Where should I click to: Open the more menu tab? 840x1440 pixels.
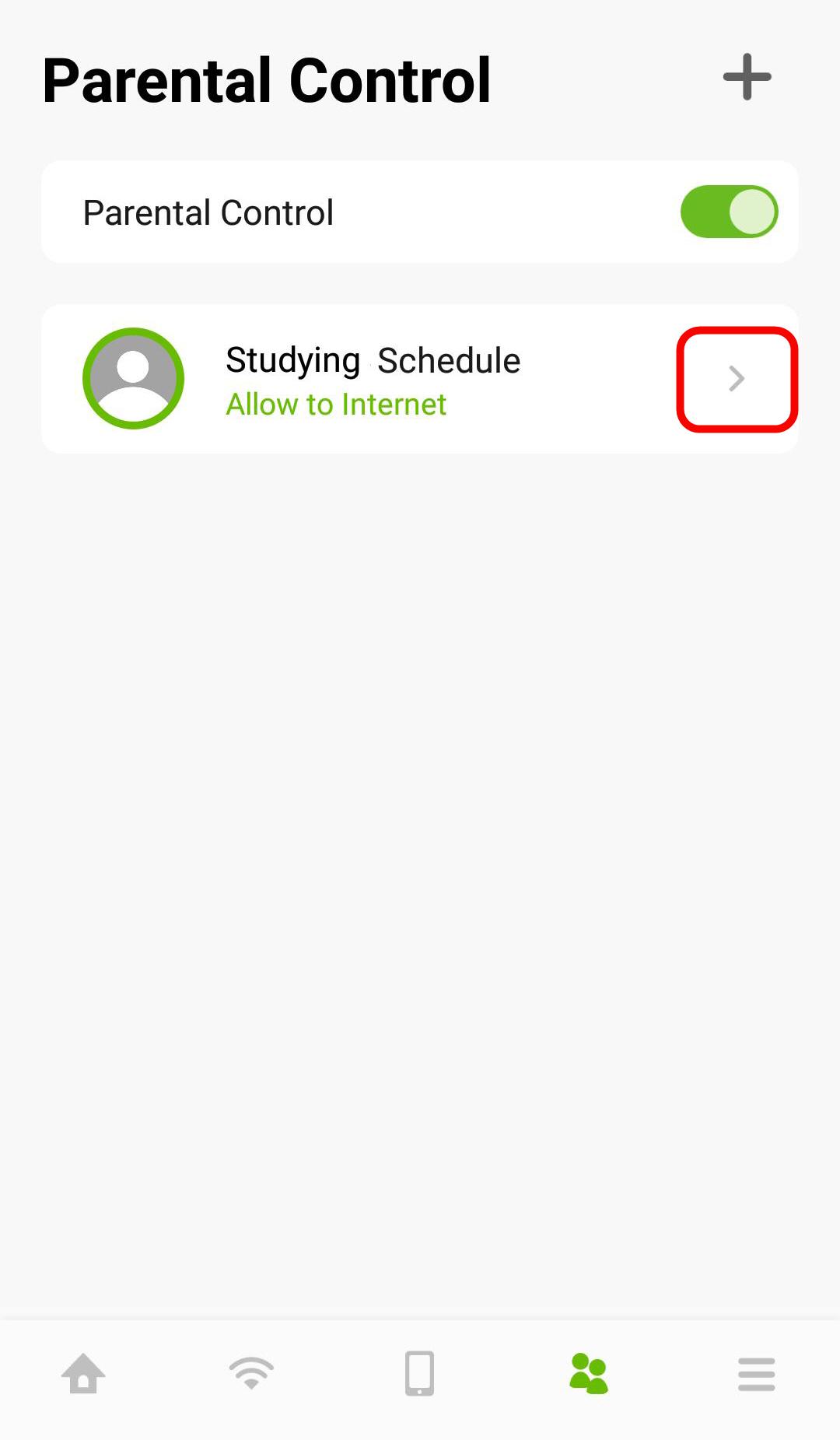tap(757, 1374)
